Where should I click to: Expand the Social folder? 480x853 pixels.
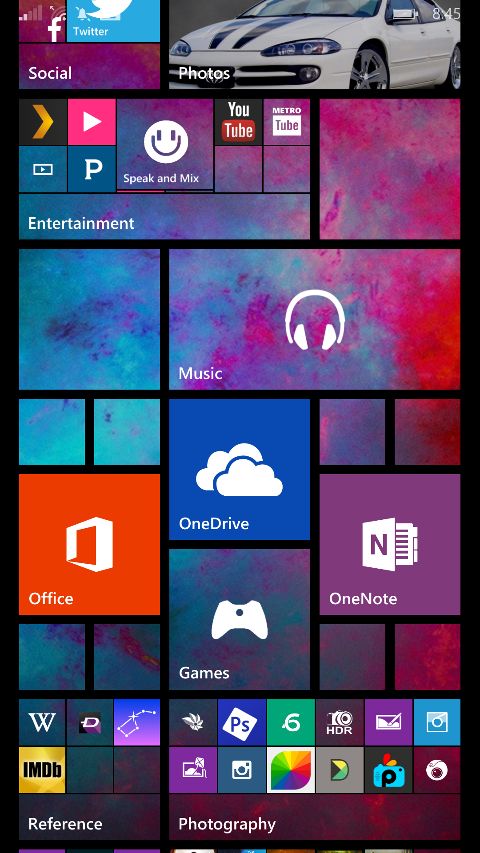pyautogui.click(x=89, y=66)
